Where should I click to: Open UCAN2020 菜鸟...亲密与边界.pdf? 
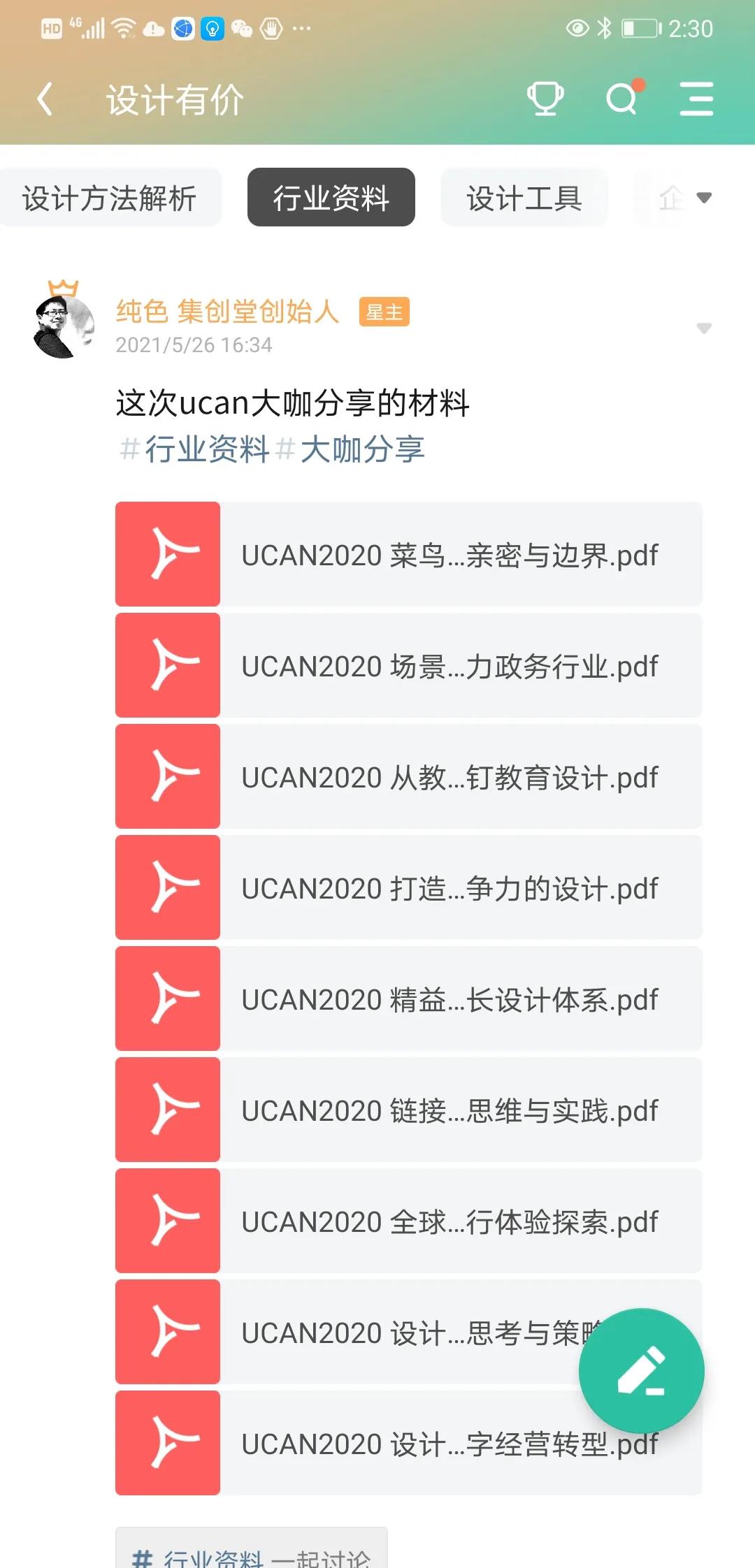409,555
